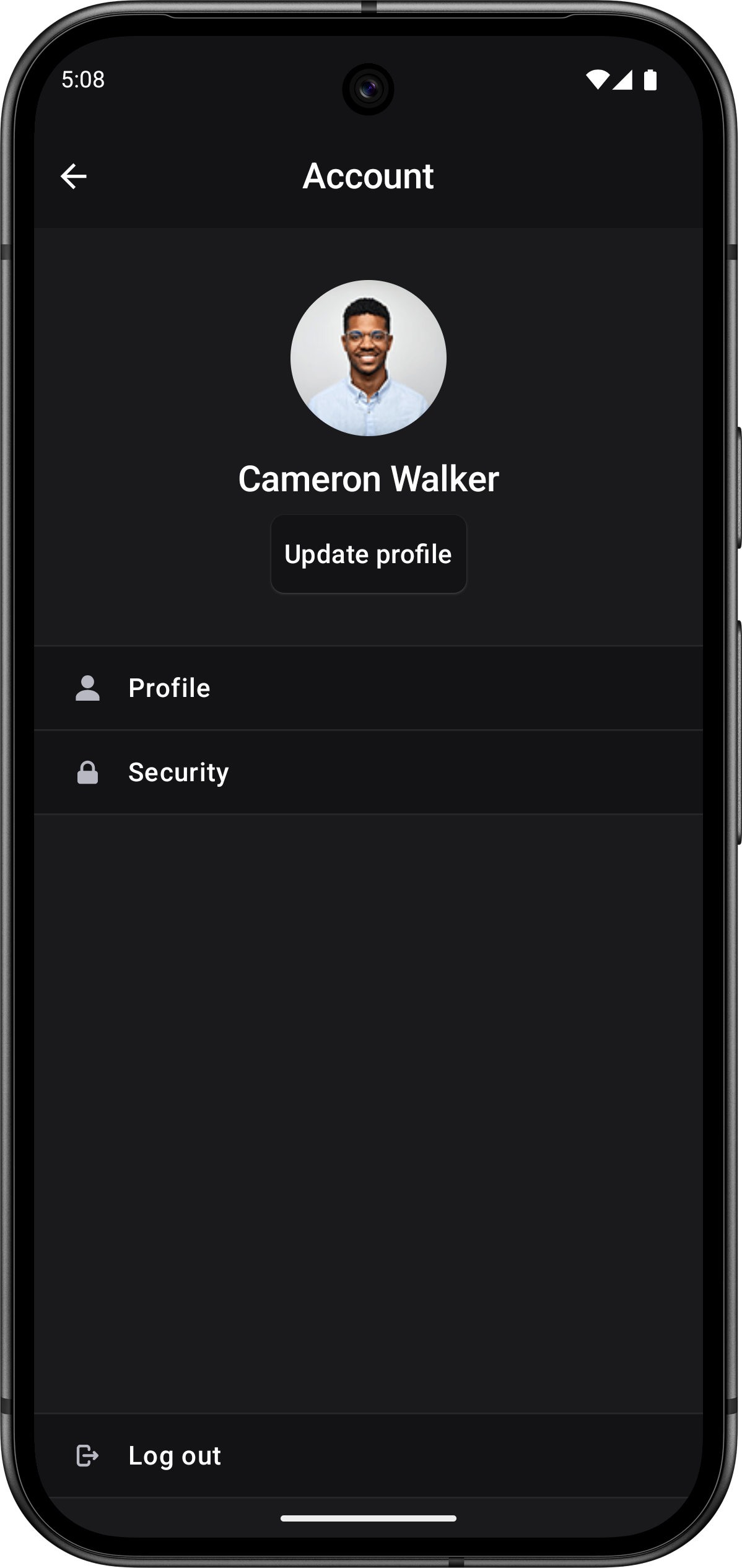Select Cameron Walker's profile picture
The height and width of the screenshot is (1568, 742).
369,357
